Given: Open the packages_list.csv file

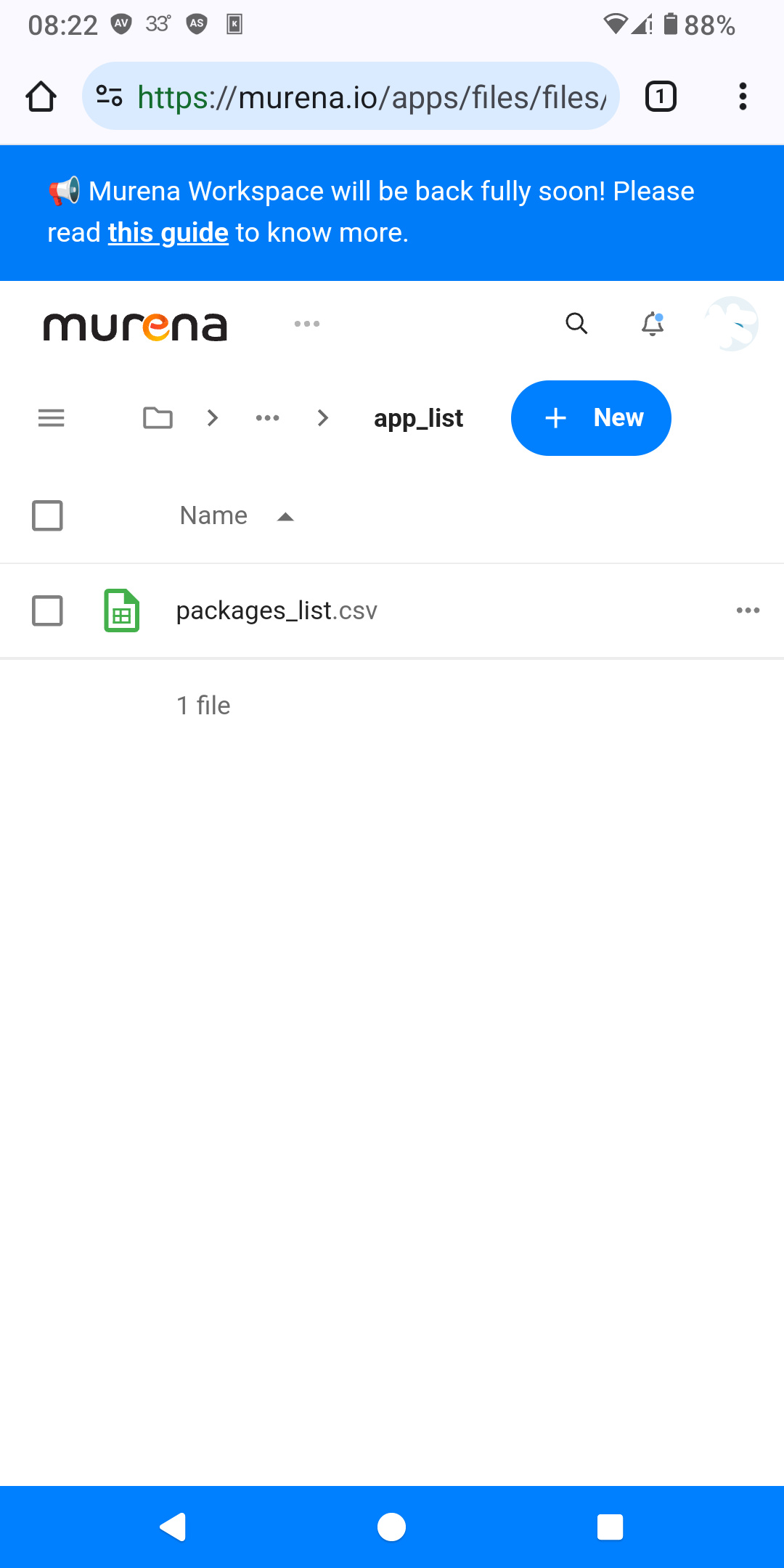Looking at the screenshot, I should [277, 611].
